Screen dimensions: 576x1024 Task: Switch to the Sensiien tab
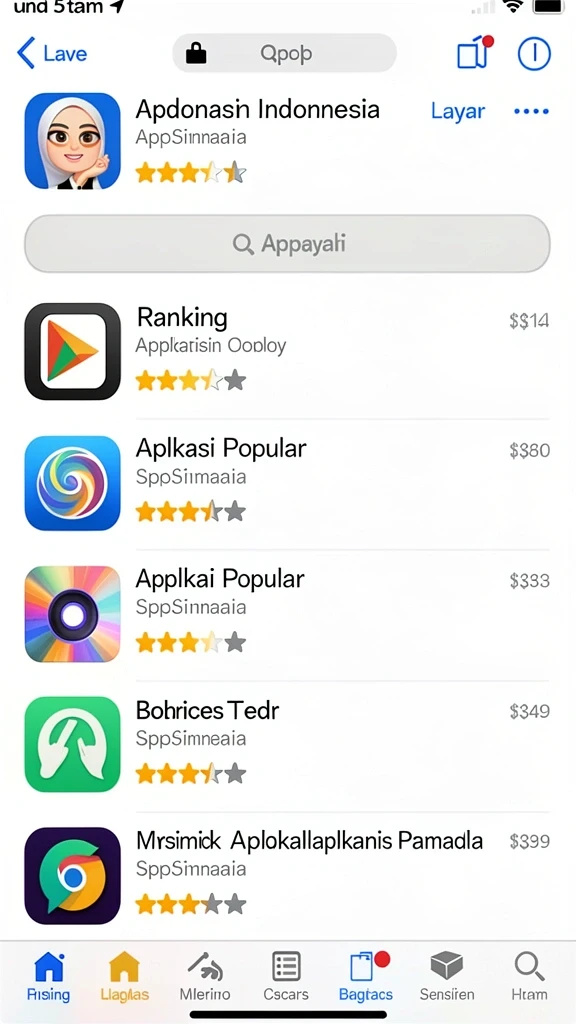[447, 976]
